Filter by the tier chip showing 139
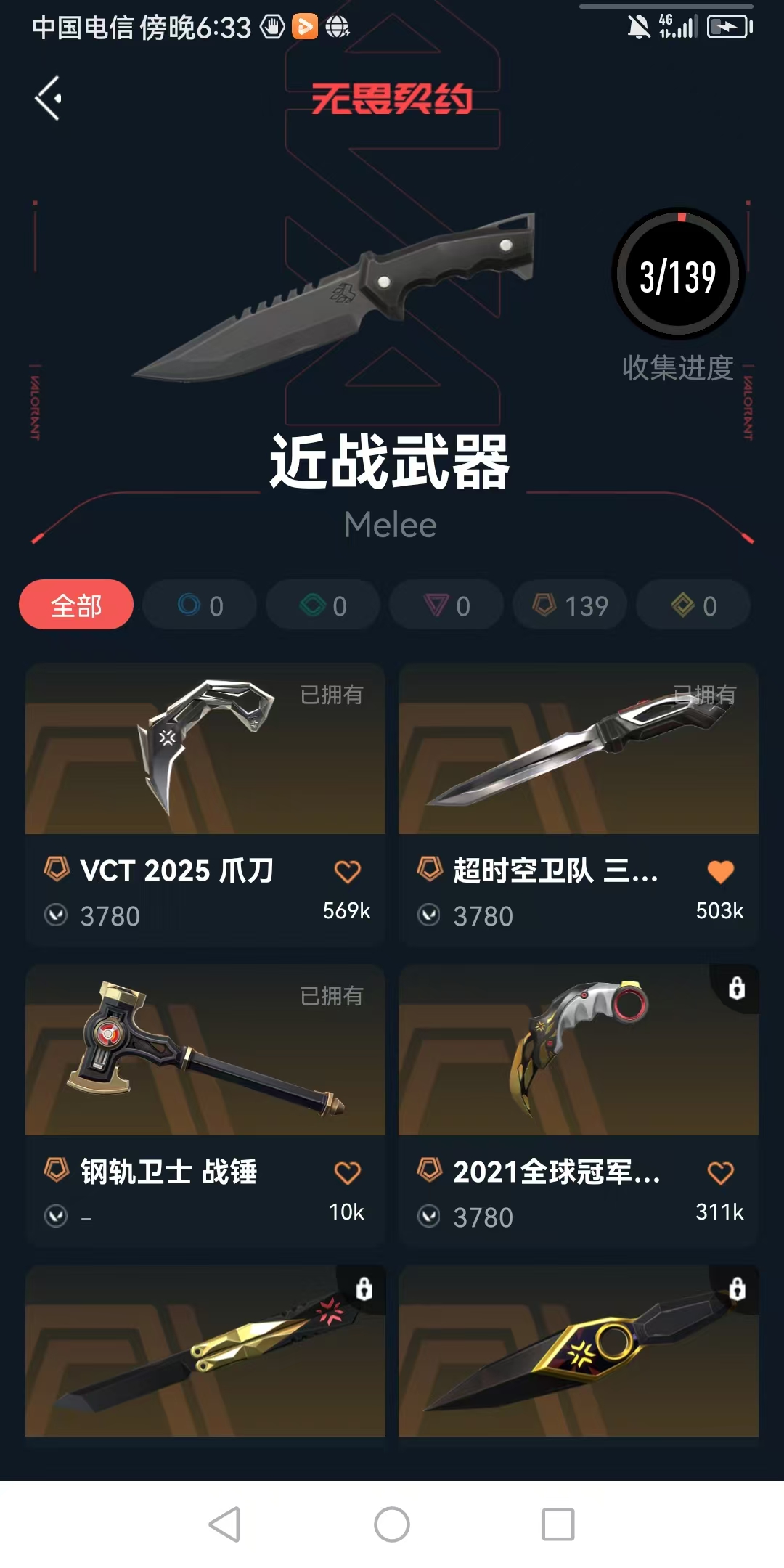Viewport: 784px width, 1568px height. 570,605
